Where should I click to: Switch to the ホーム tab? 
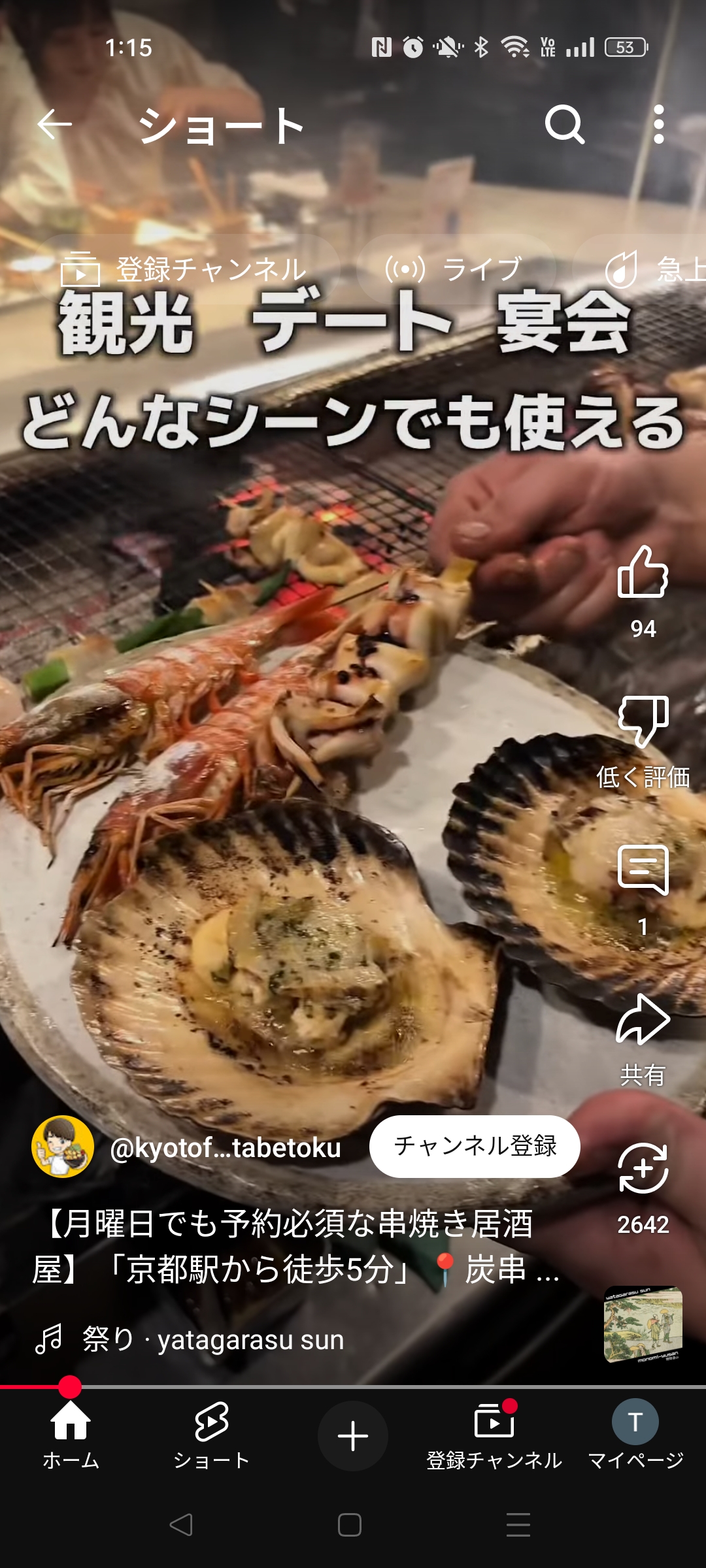click(71, 1435)
